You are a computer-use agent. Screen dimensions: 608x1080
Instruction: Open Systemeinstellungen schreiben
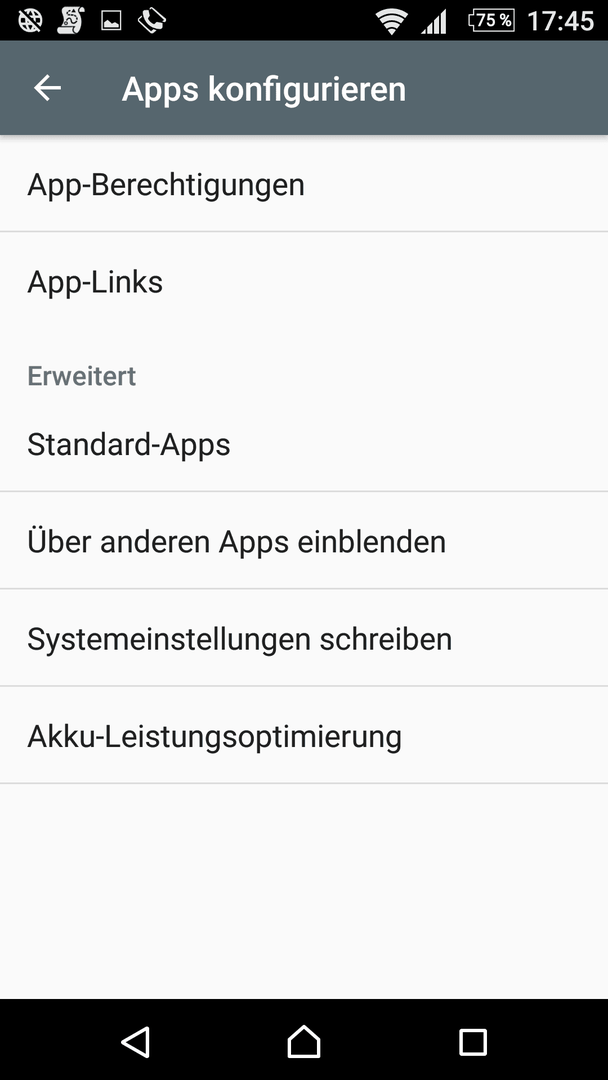pos(304,638)
